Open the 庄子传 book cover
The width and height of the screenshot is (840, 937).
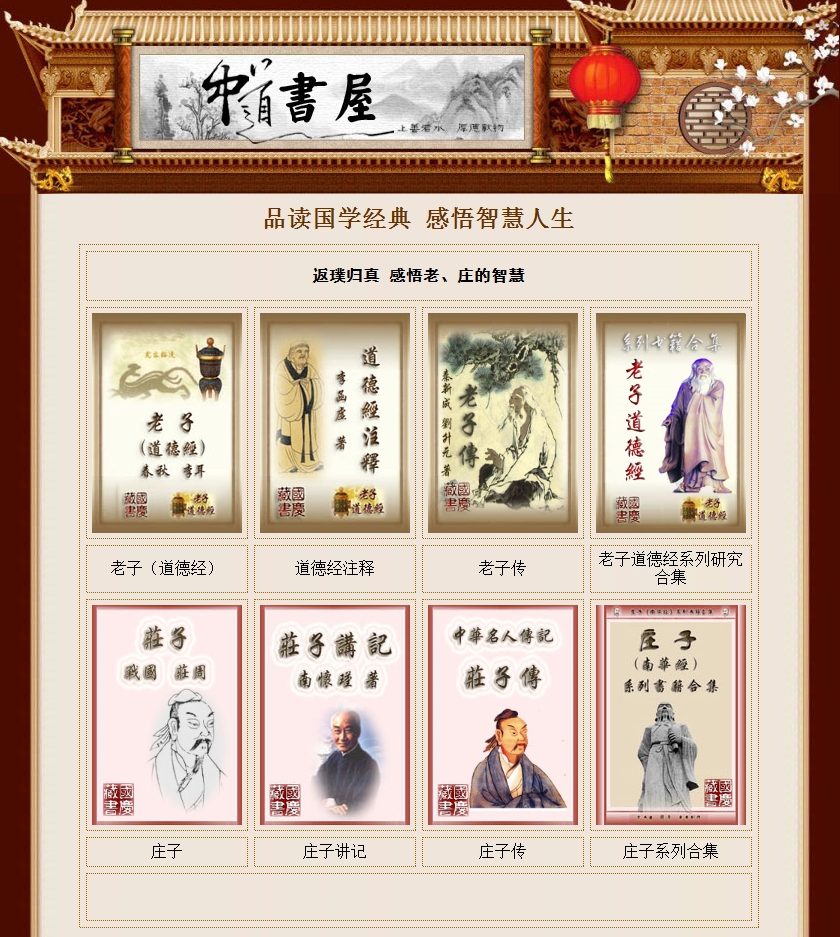[503, 715]
